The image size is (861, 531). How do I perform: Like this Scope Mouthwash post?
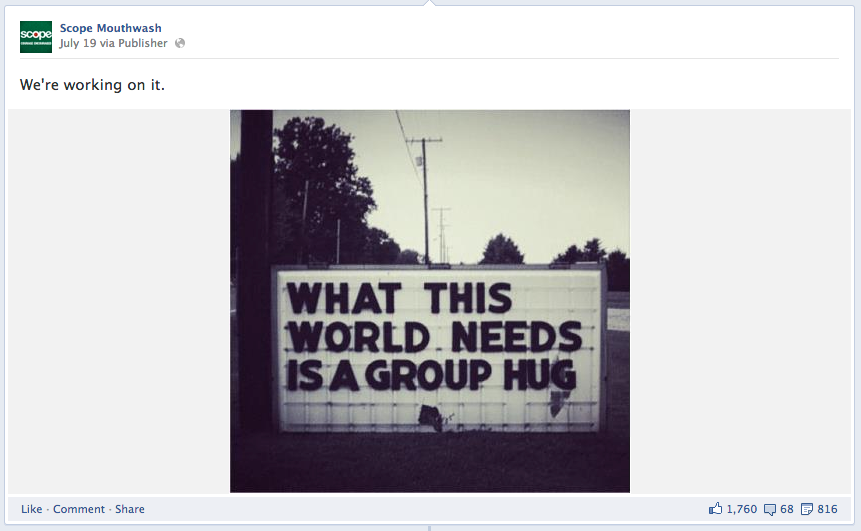click(x=31, y=509)
